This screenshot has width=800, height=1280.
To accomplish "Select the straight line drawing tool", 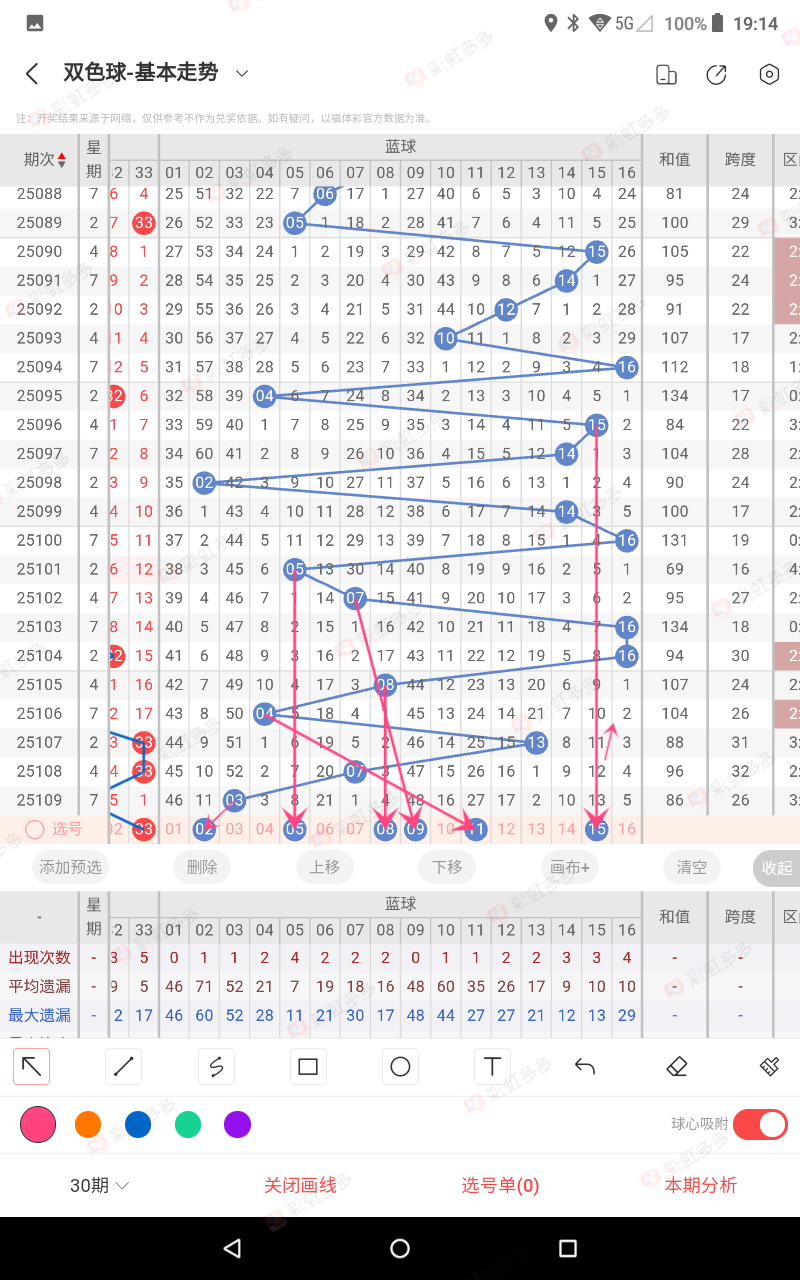I will coord(123,1067).
